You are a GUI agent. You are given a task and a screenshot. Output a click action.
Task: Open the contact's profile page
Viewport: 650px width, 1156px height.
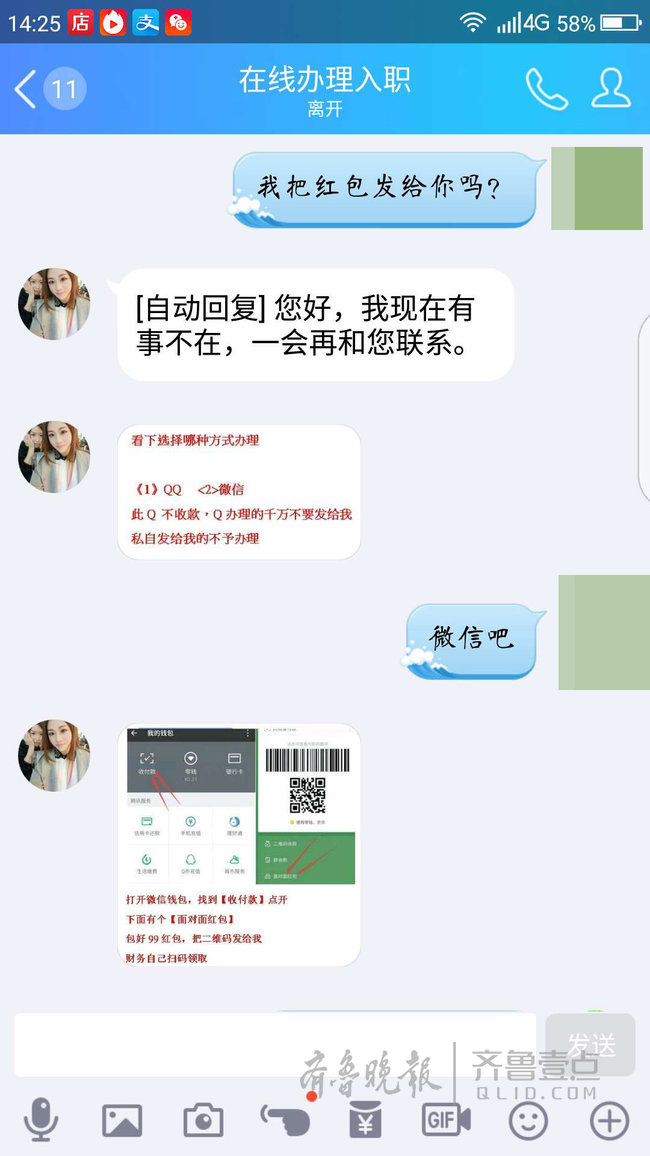(x=610, y=90)
